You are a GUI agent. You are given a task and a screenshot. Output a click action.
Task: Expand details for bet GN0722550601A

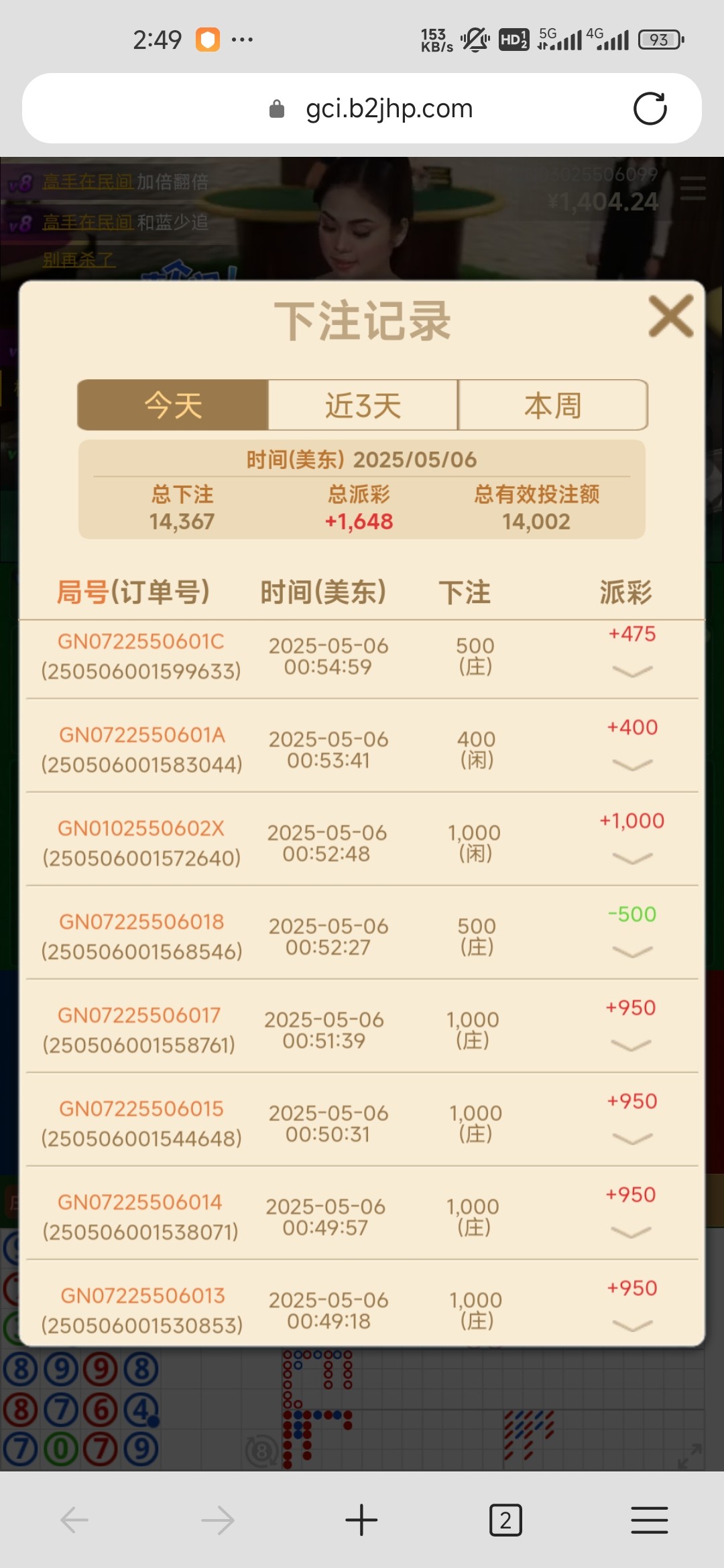[x=632, y=765]
